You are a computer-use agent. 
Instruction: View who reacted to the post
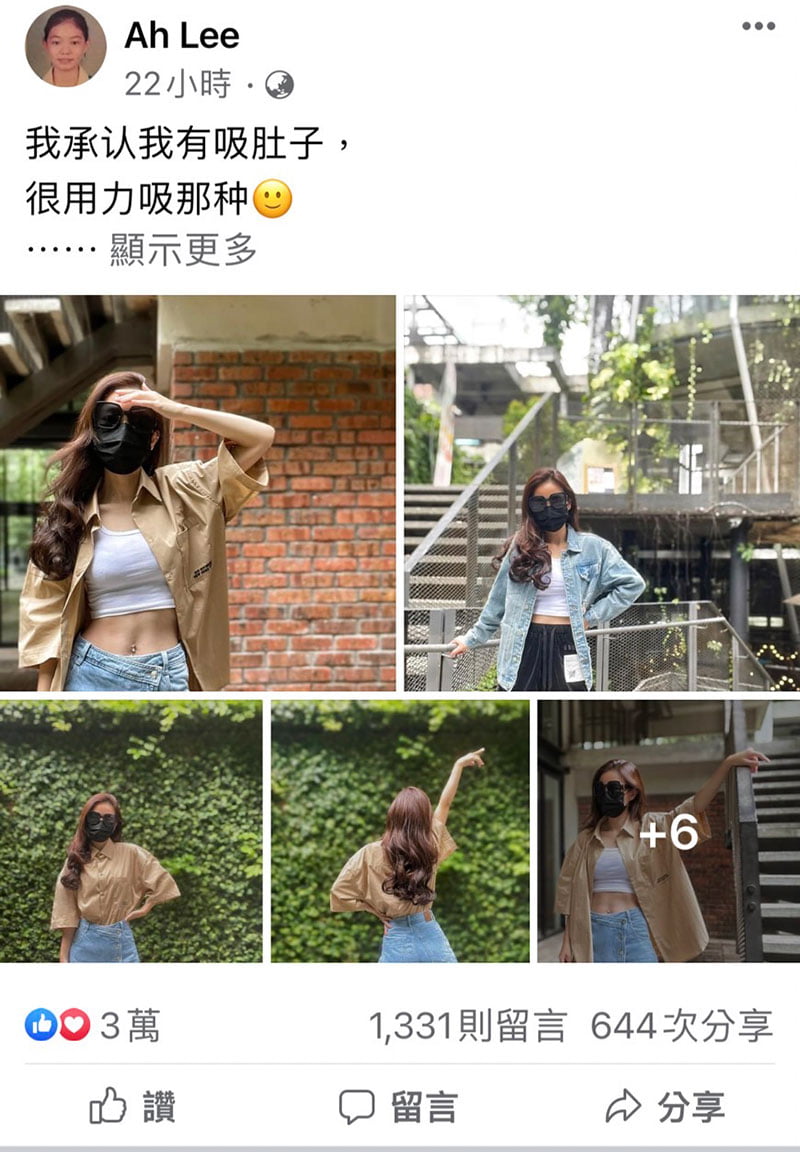click(92, 1025)
